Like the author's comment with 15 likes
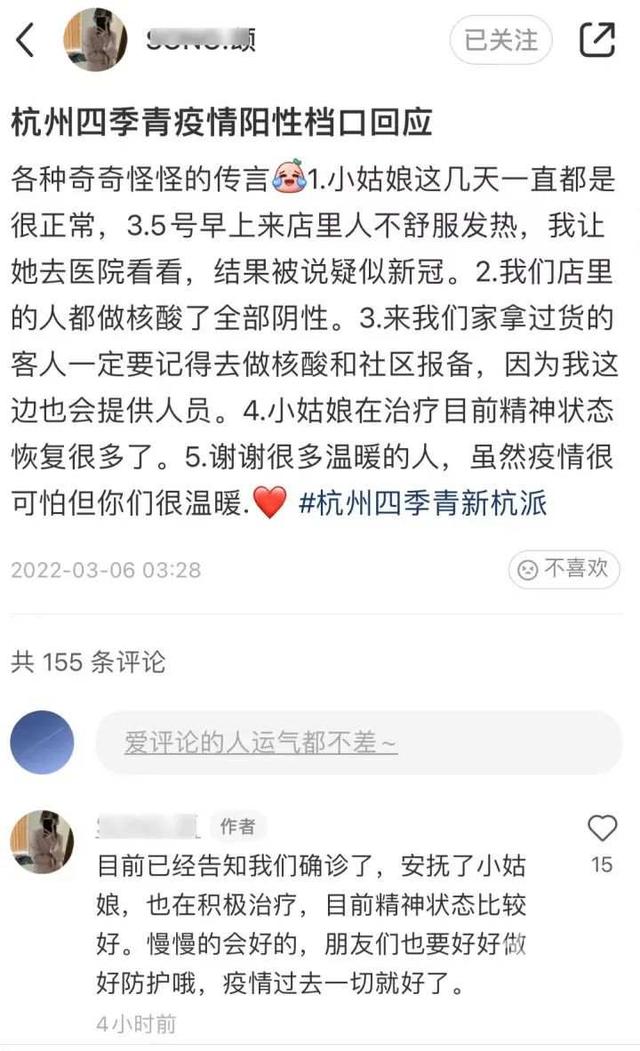 coord(601,828)
